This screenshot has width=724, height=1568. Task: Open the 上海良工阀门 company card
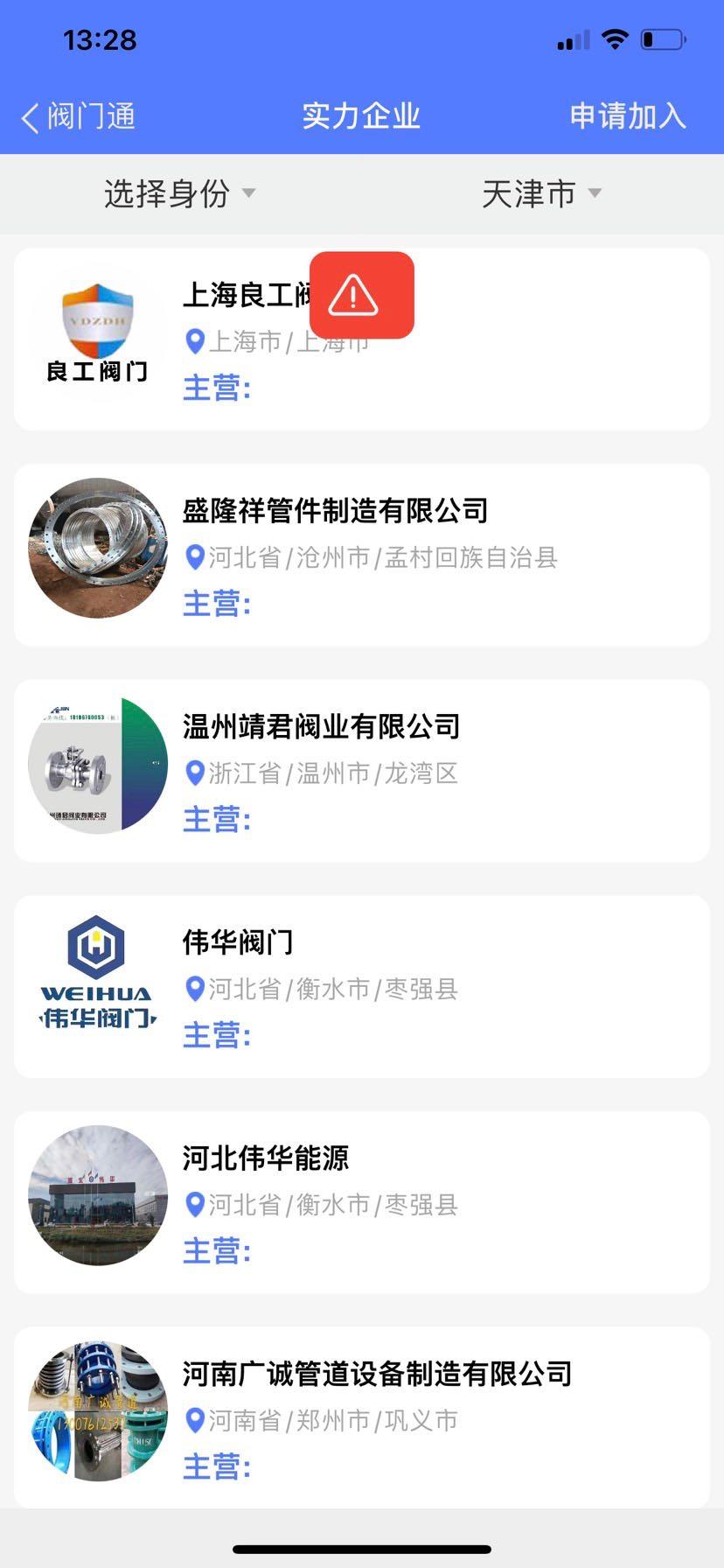[525, 341]
